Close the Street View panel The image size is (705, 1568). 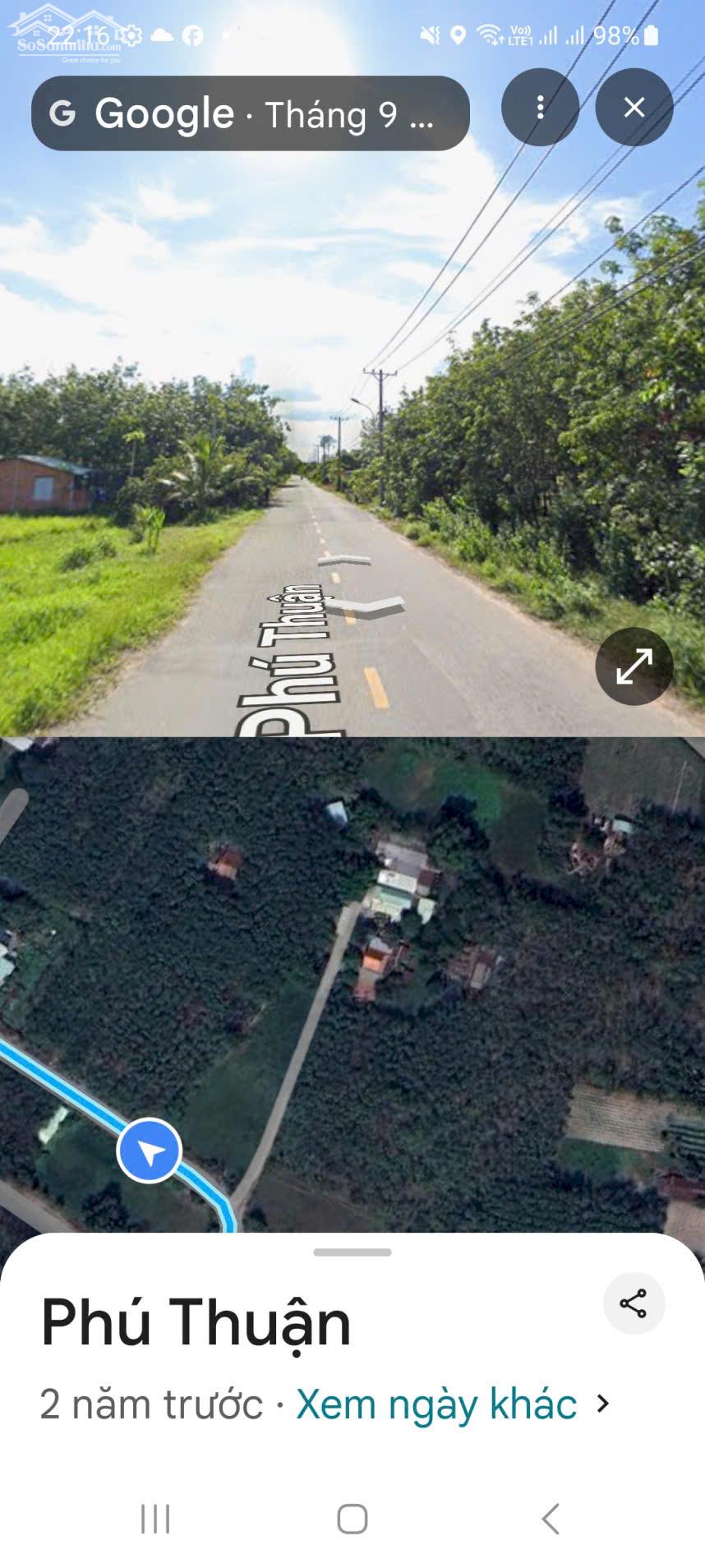point(634,108)
